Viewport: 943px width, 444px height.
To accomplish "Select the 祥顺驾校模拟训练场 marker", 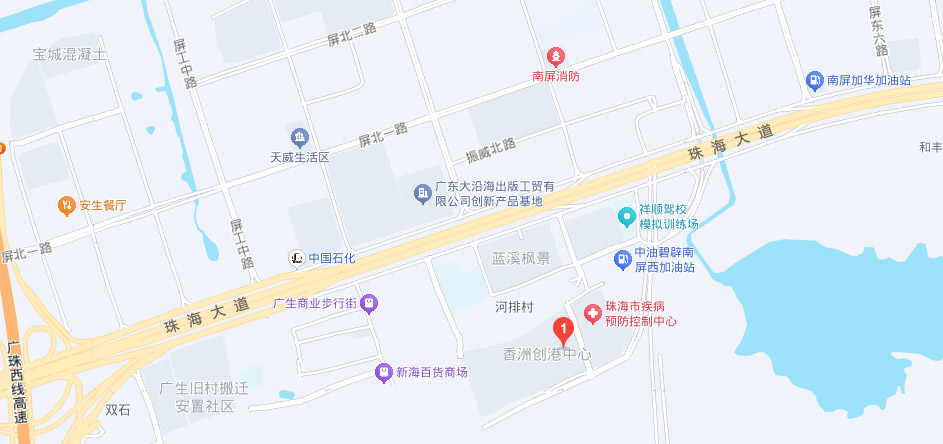I will pos(627,215).
